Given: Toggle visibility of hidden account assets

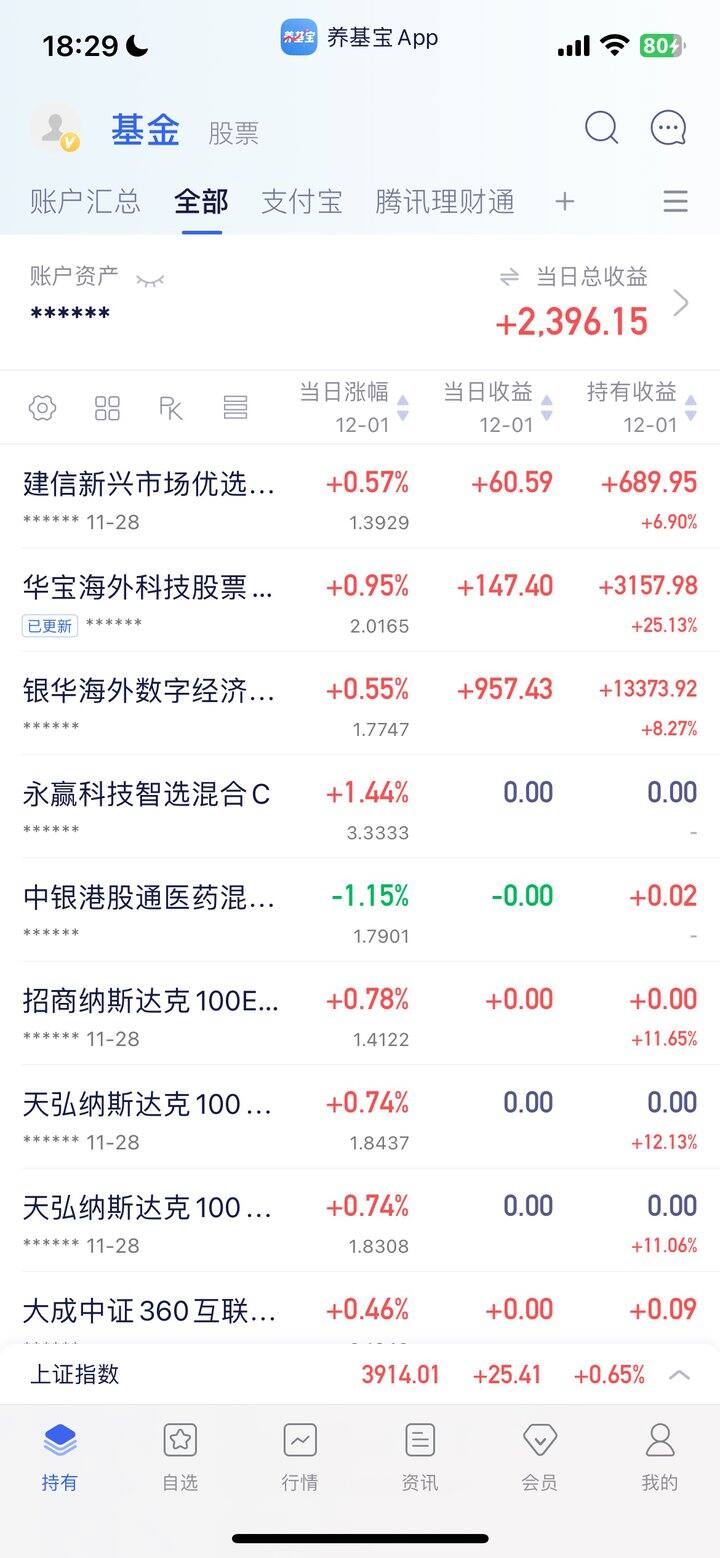Looking at the screenshot, I should [150, 279].
